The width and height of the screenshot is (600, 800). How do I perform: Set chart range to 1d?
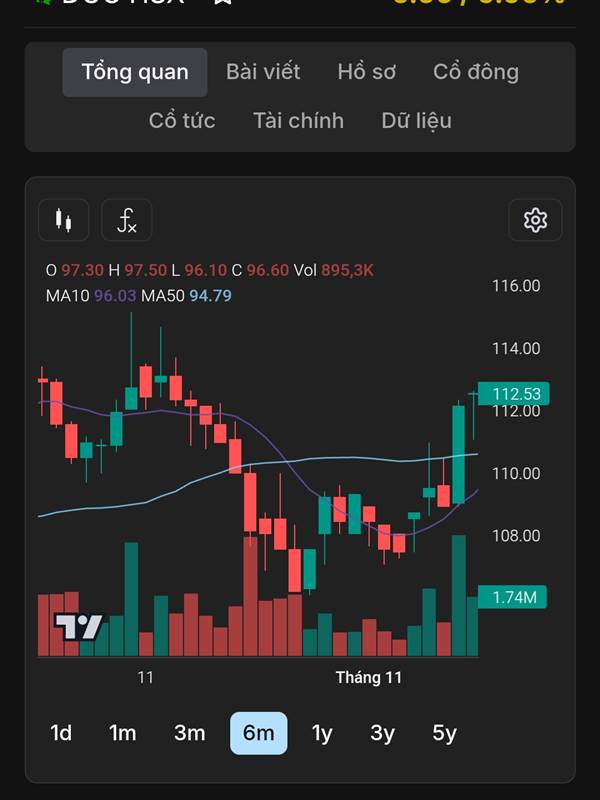point(61,733)
